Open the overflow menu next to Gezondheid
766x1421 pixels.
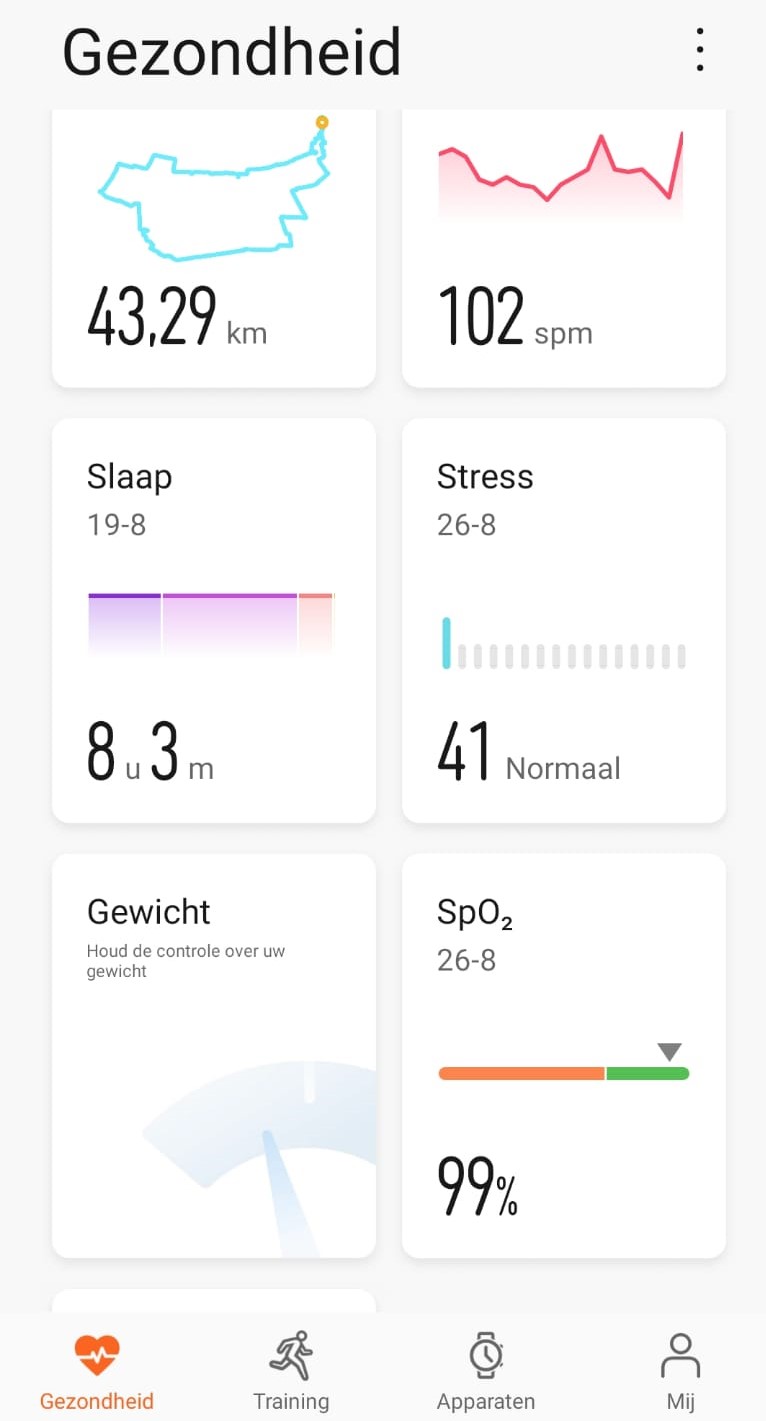pyautogui.click(x=699, y=48)
